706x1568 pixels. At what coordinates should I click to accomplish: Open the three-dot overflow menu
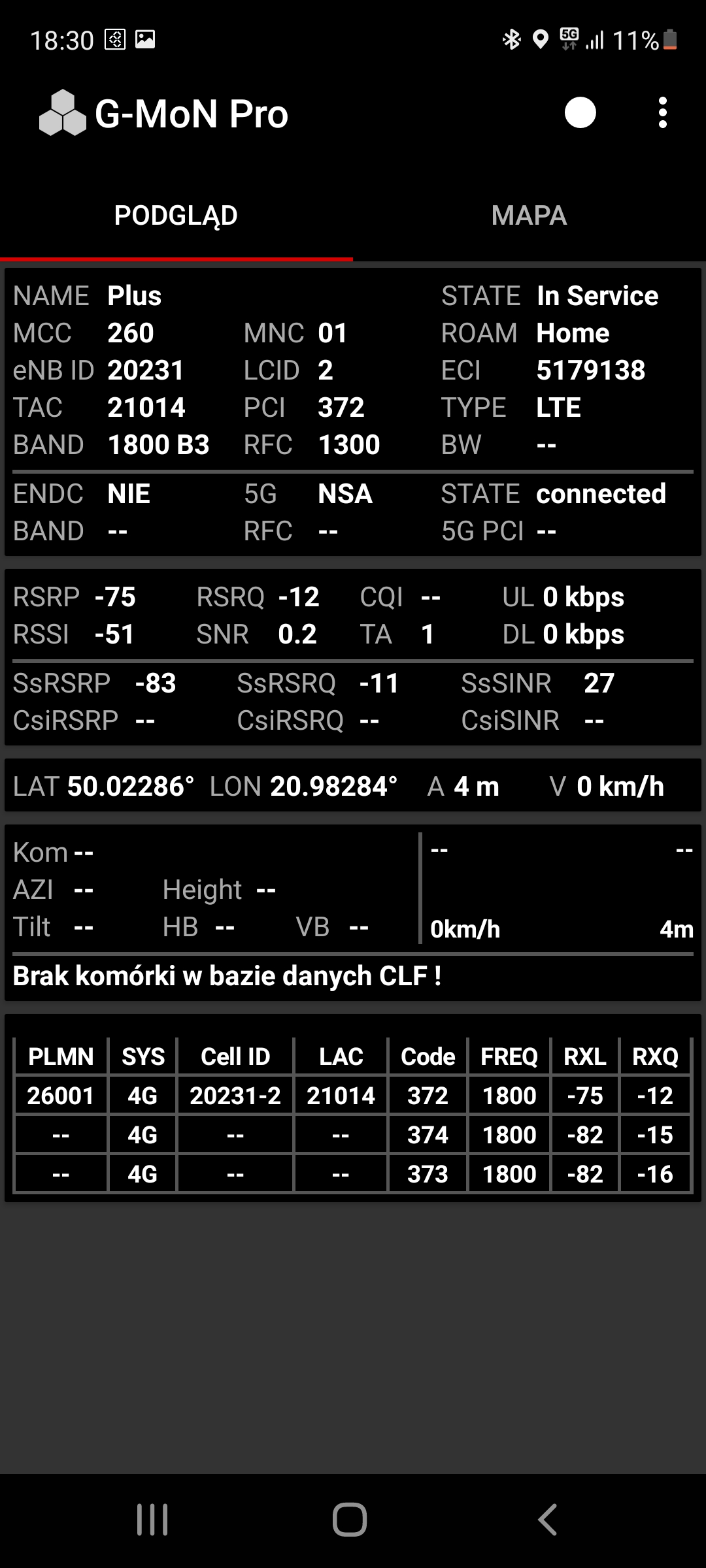(662, 112)
